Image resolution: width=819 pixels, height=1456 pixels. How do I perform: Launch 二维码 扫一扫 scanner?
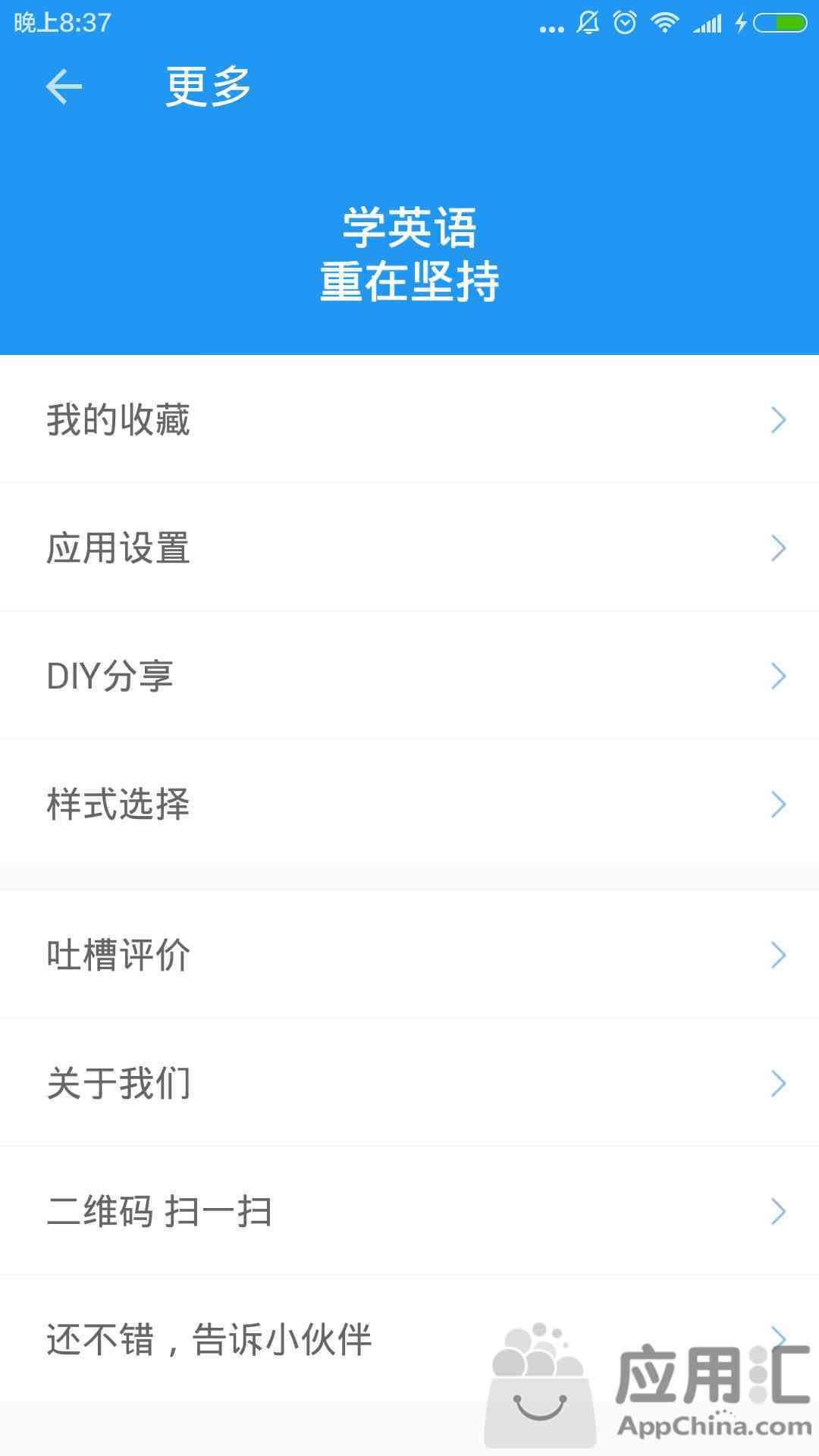tap(409, 1211)
